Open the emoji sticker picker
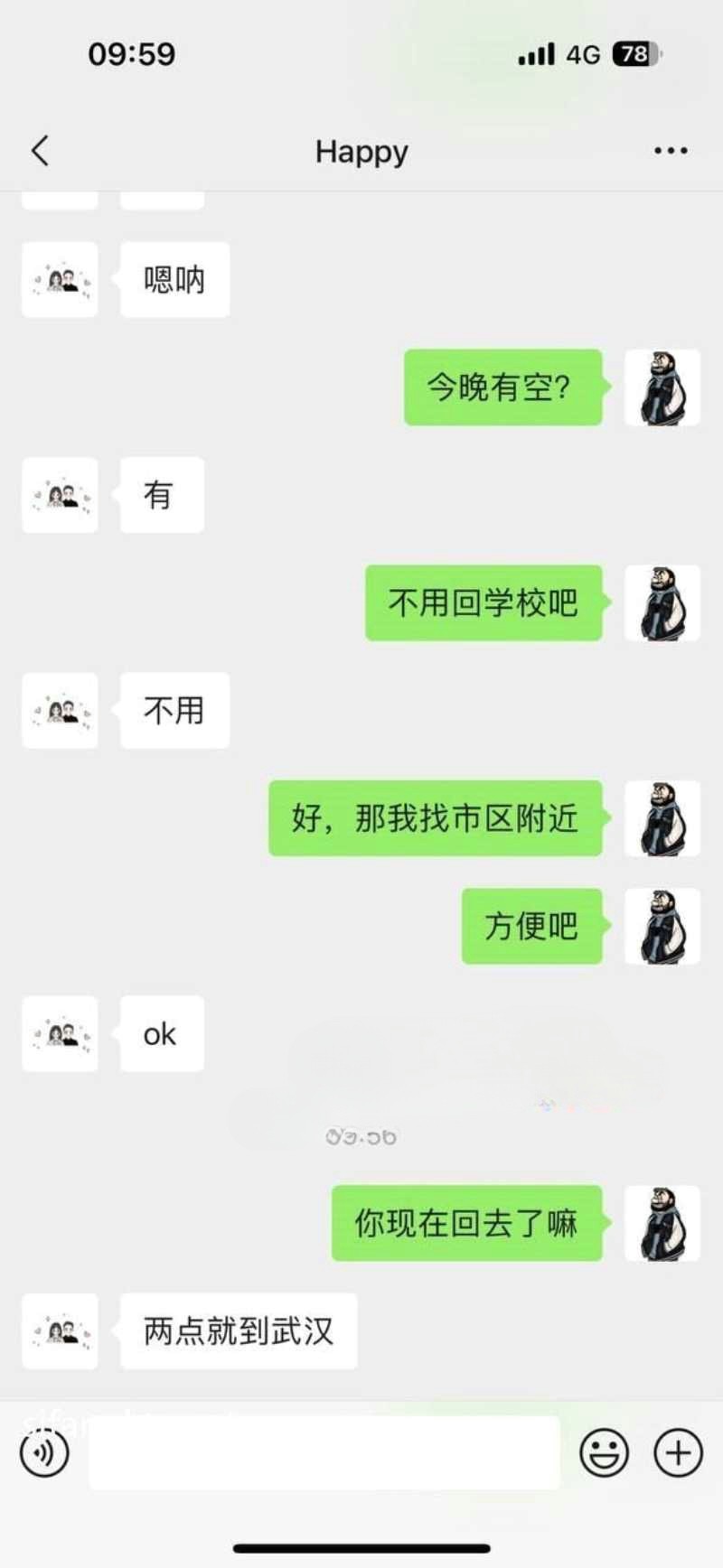Viewport: 723px width, 1568px height. coord(604,1453)
